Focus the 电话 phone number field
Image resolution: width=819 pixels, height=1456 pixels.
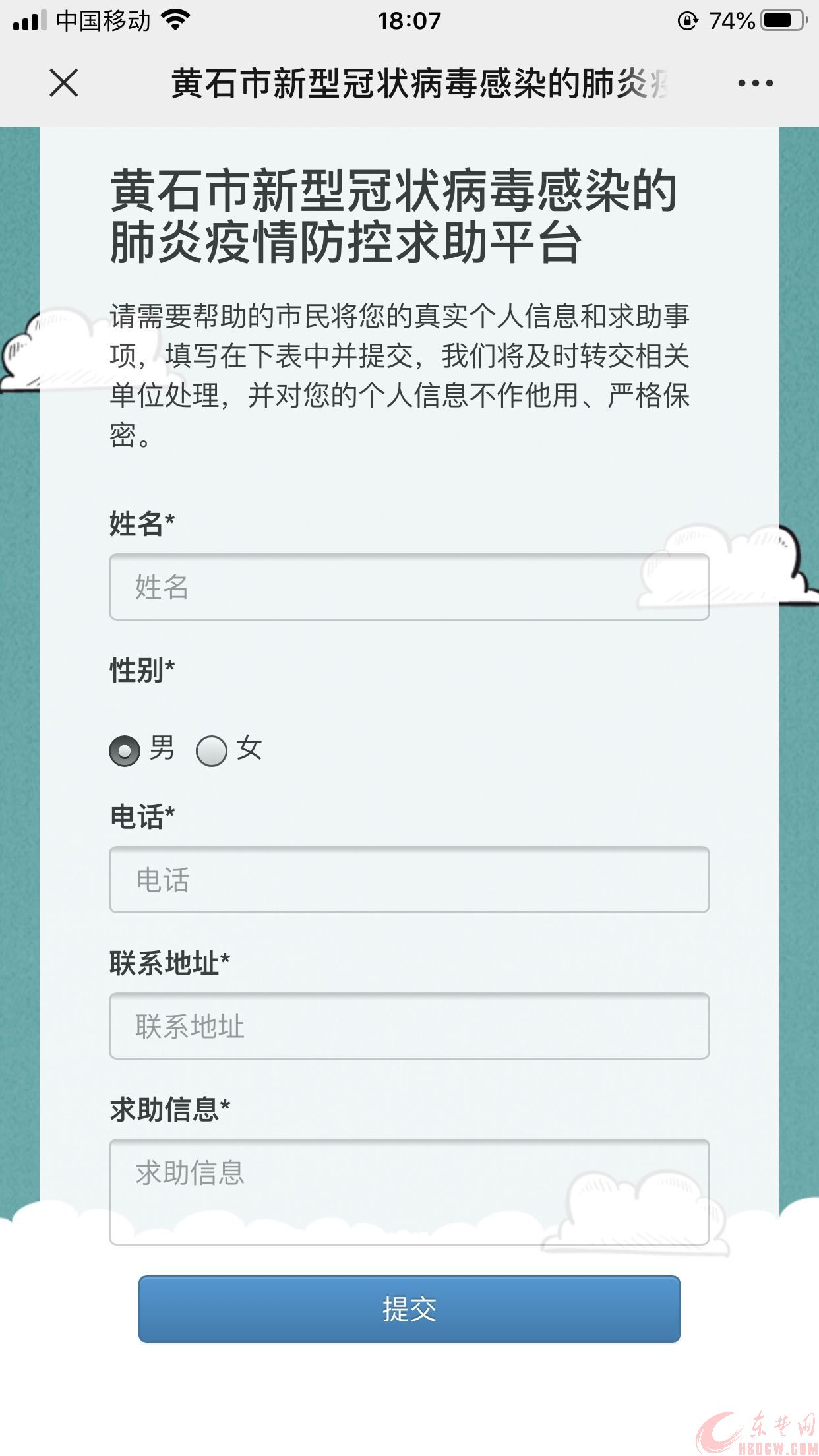409,880
